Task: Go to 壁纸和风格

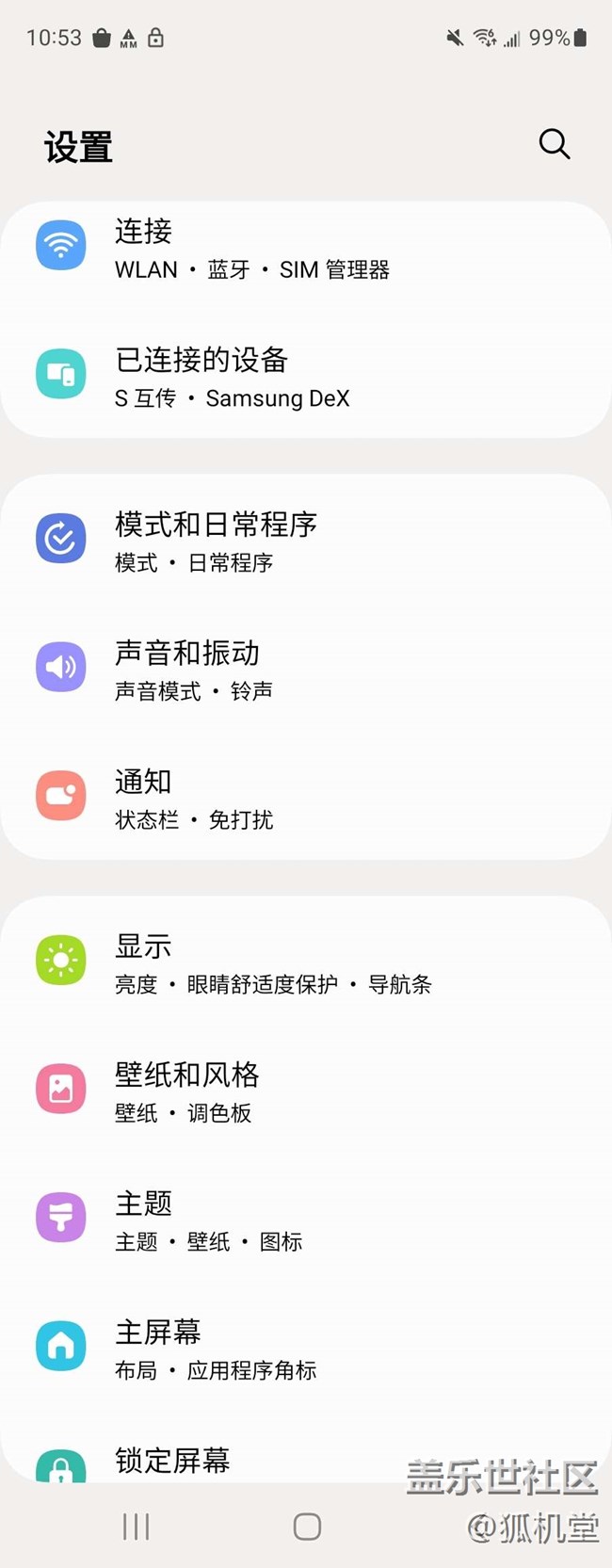Action: click(306, 1091)
